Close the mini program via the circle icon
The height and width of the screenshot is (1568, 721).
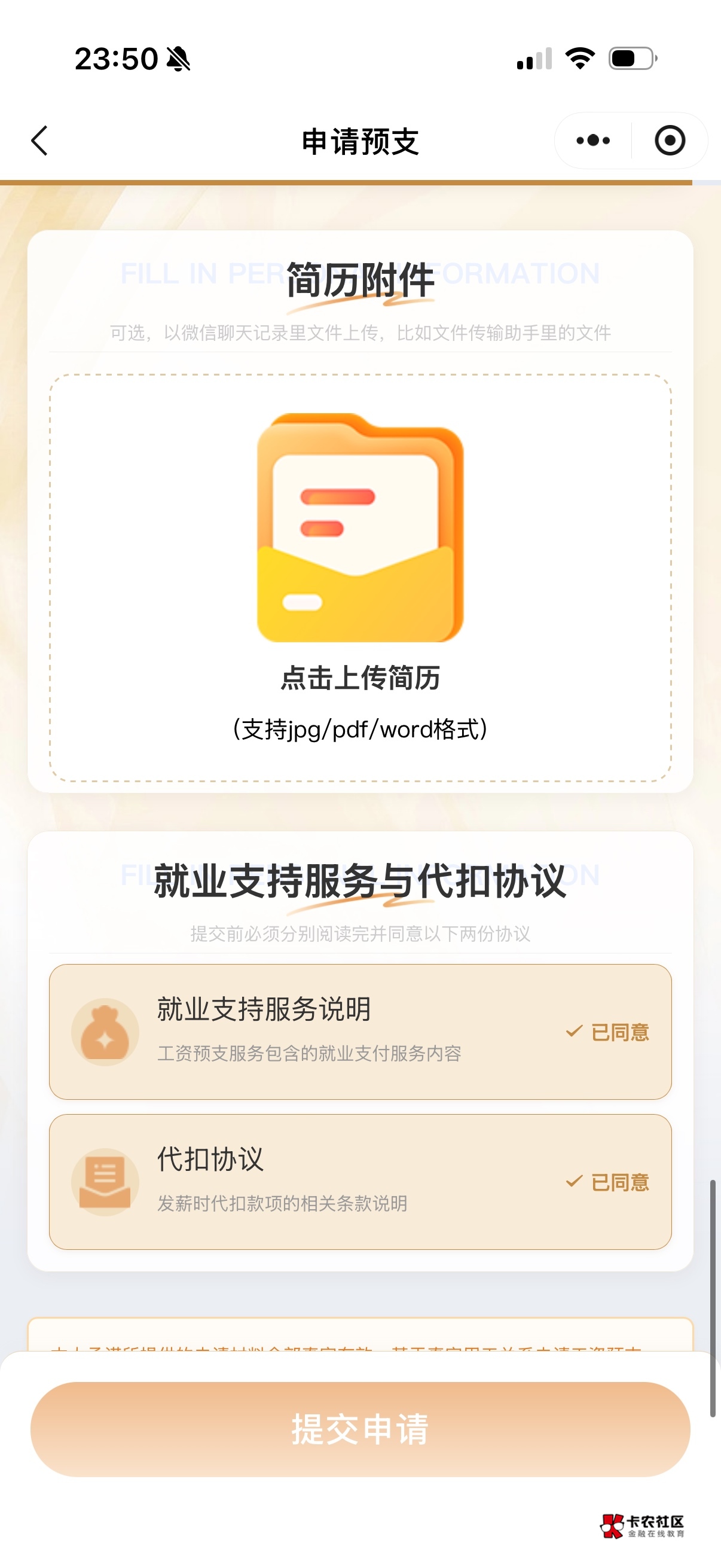click(x=670, y=141)
